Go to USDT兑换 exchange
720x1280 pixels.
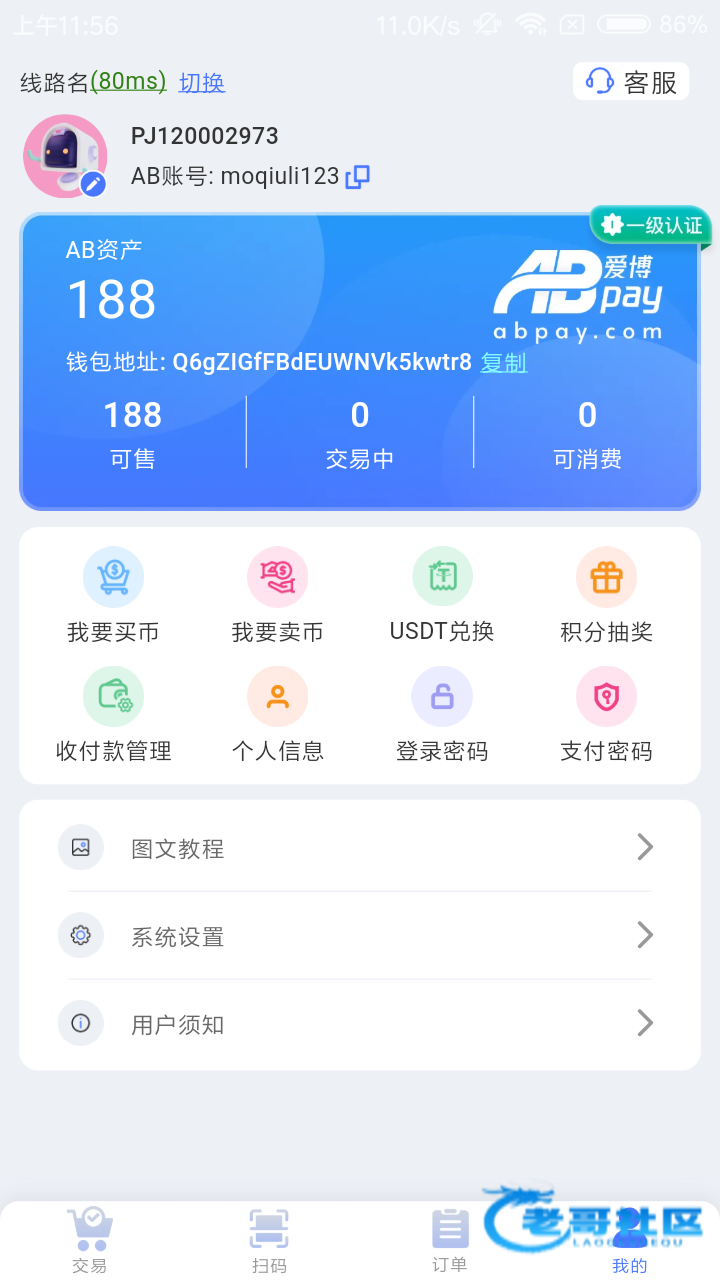(x=442, y=596)
